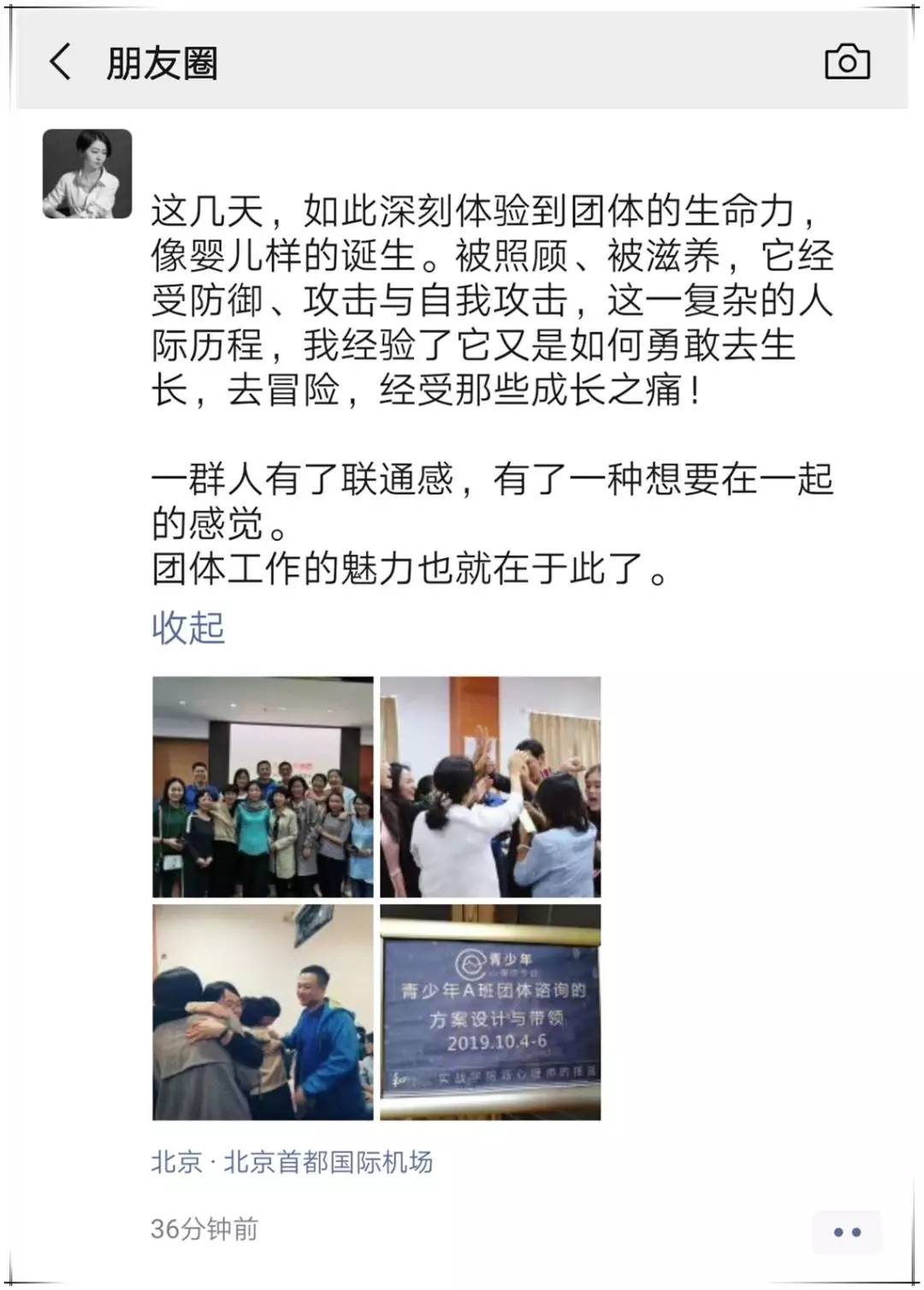Viewport: 924px width, 1290px height.
Task: Go back from the 朋友圈 feed
Action: point(60,63)
